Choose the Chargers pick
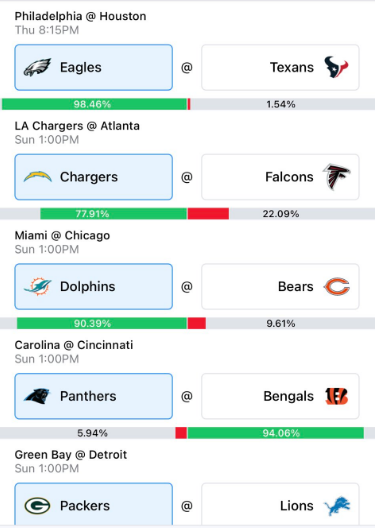The height and width of the screenshot is (528, 375). pos(94,177)
